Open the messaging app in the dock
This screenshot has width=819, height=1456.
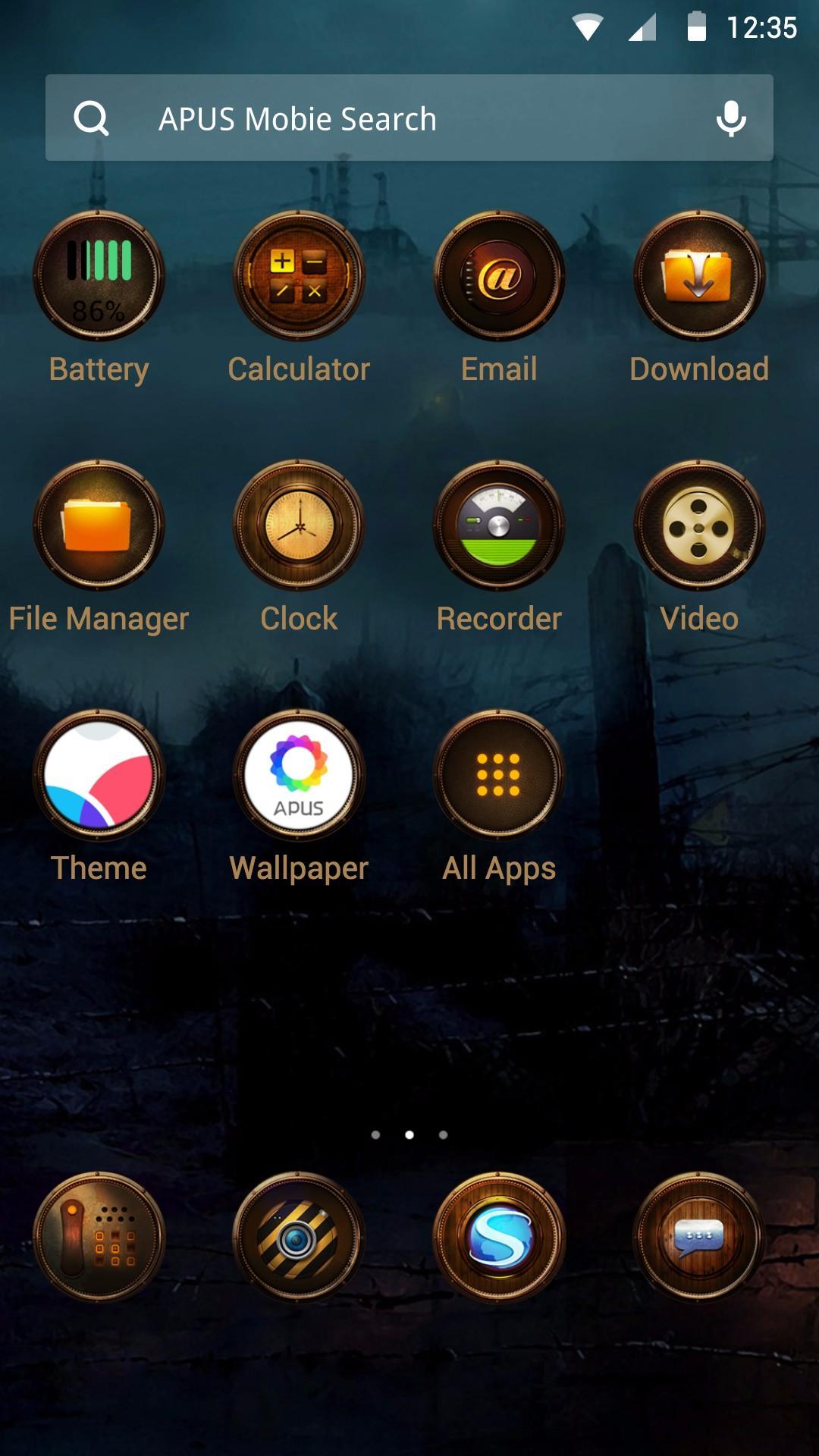click(699, 1238)
